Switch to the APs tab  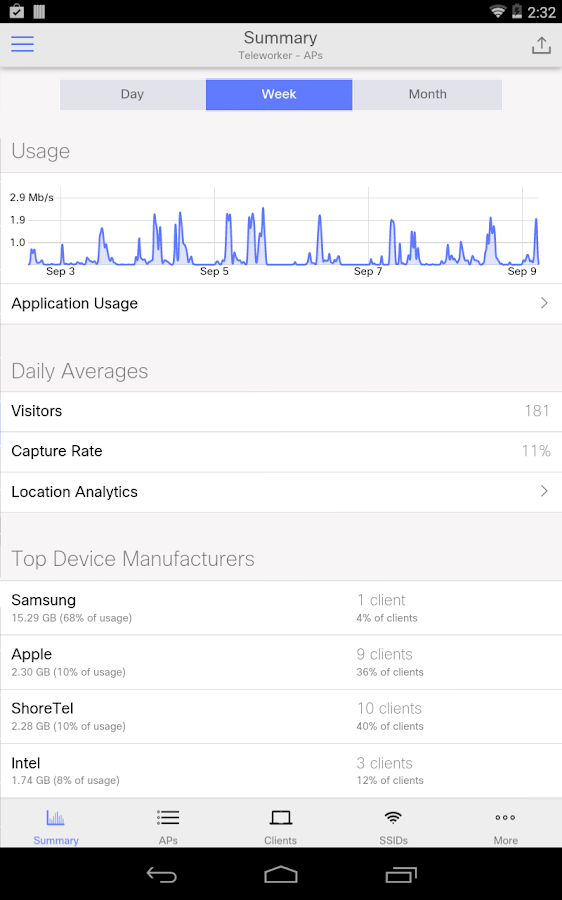(168, 826)
